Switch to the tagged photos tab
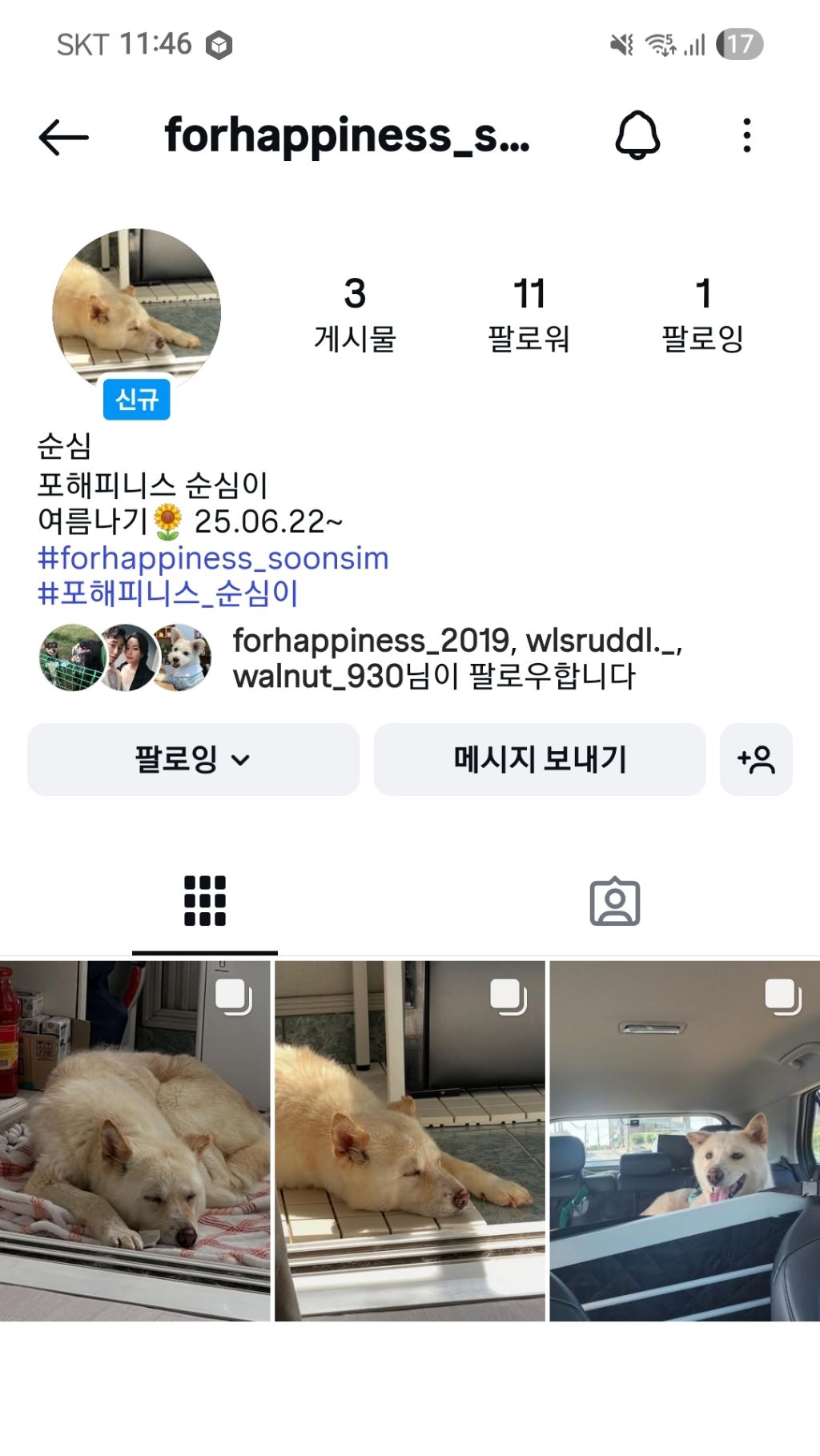Image resolution: width=820 pixels, height=1456 pixels. point(614,902)
